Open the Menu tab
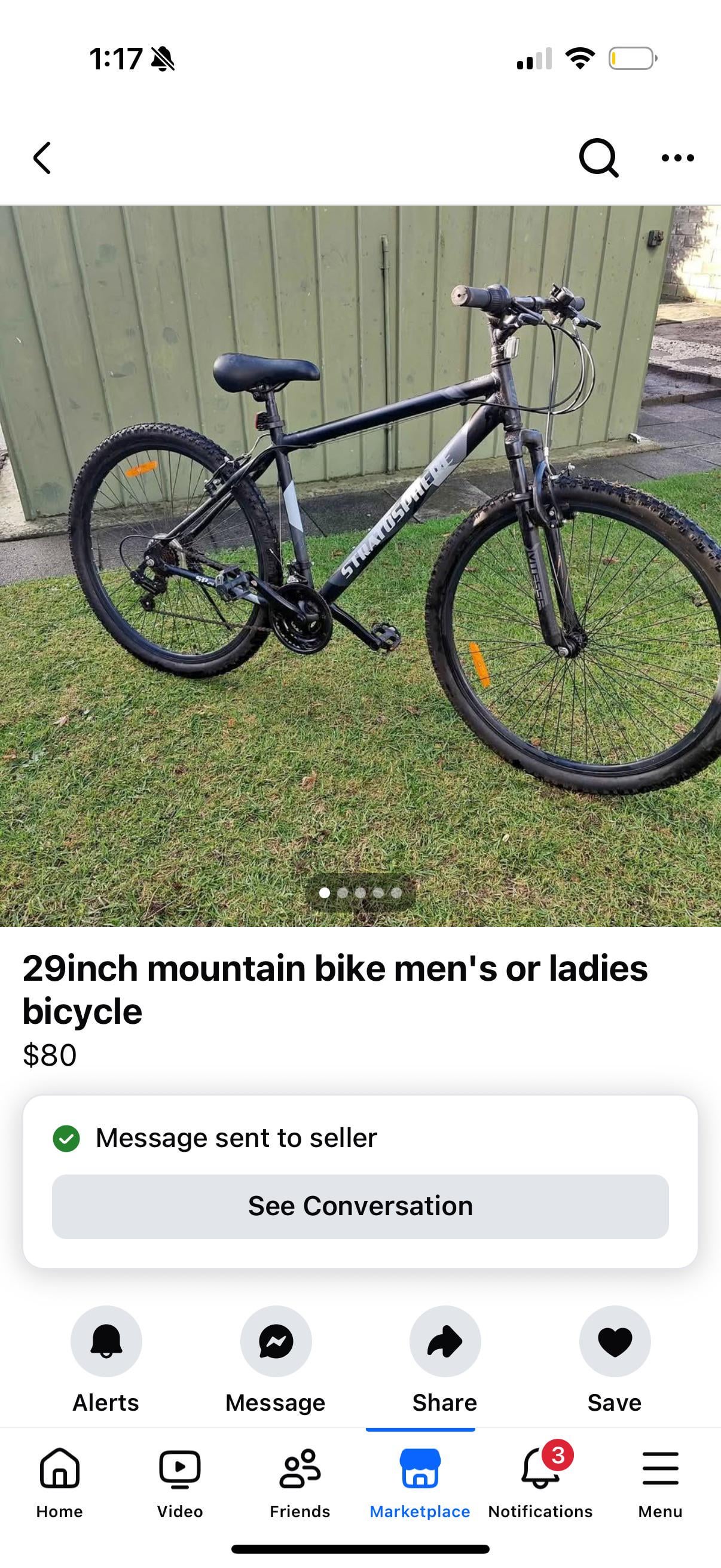 (x=660, y=1483)
